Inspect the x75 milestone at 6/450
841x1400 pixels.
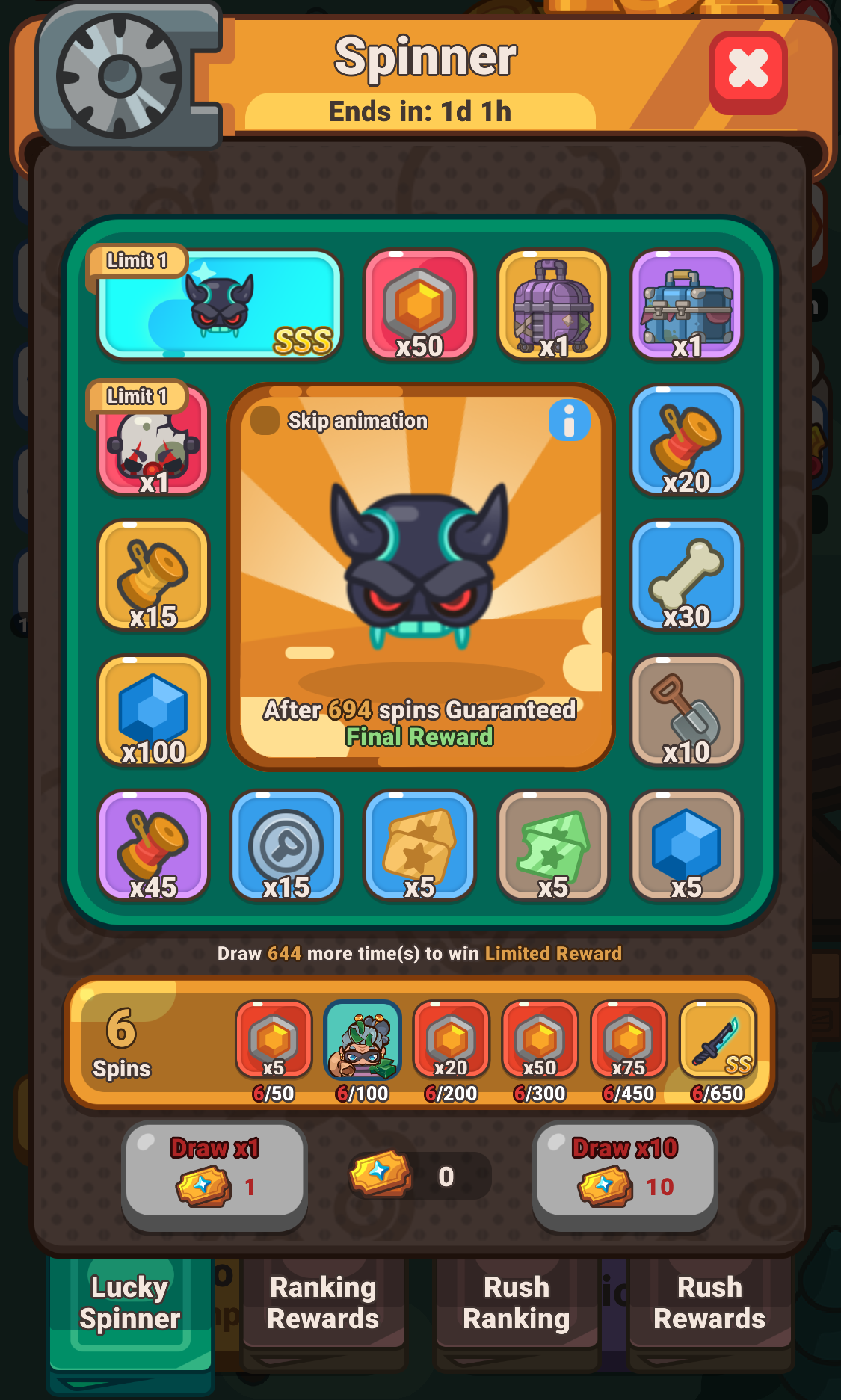[x=629, y=1040]
